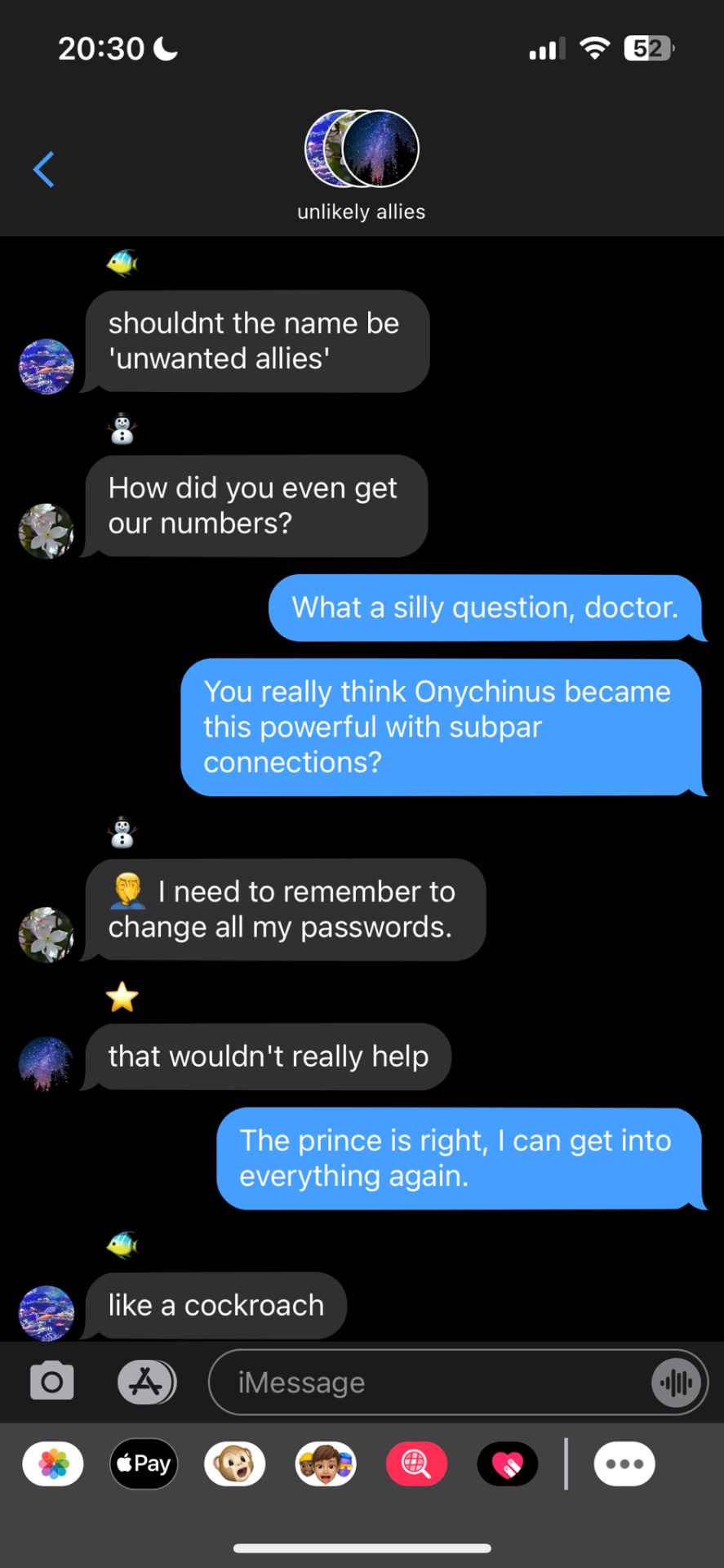The image size is (724, 1568).
Task: Open Apple Pay in the app drawer
Action: [144, 1463]
